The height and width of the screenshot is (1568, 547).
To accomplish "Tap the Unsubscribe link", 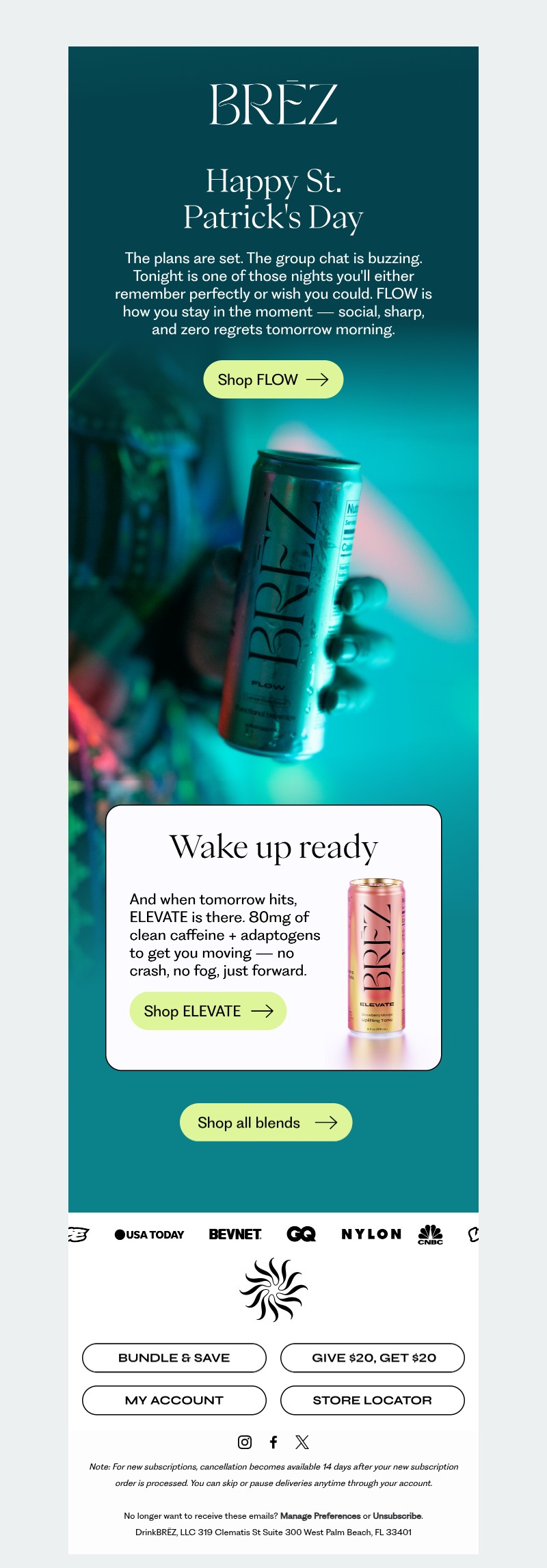I will [397, 1516].
